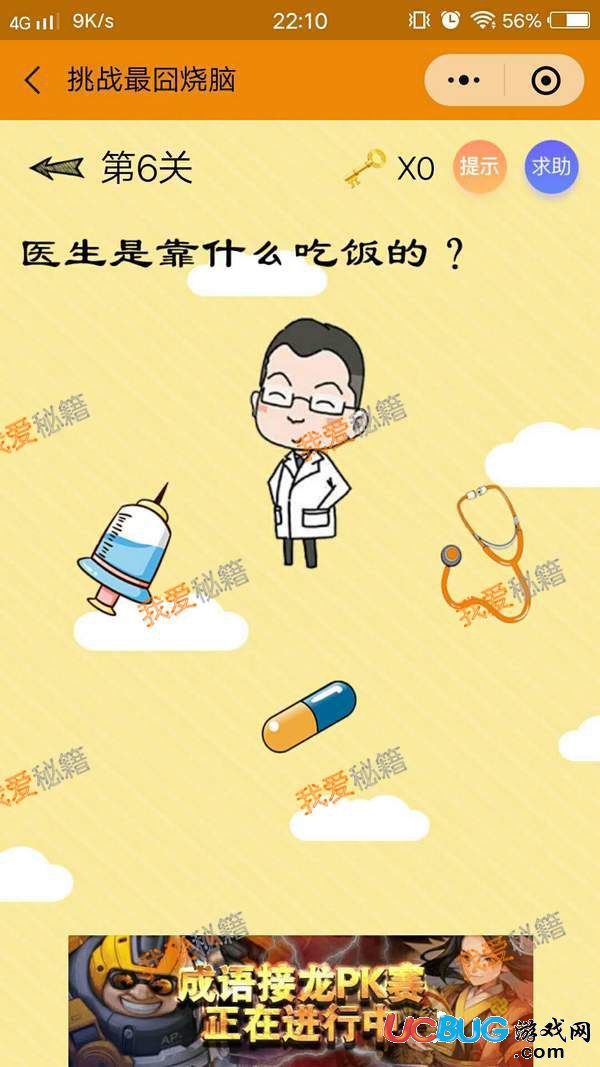
Task: Open the 成语接龙PK赛 ad banner
Action: 300,1000
